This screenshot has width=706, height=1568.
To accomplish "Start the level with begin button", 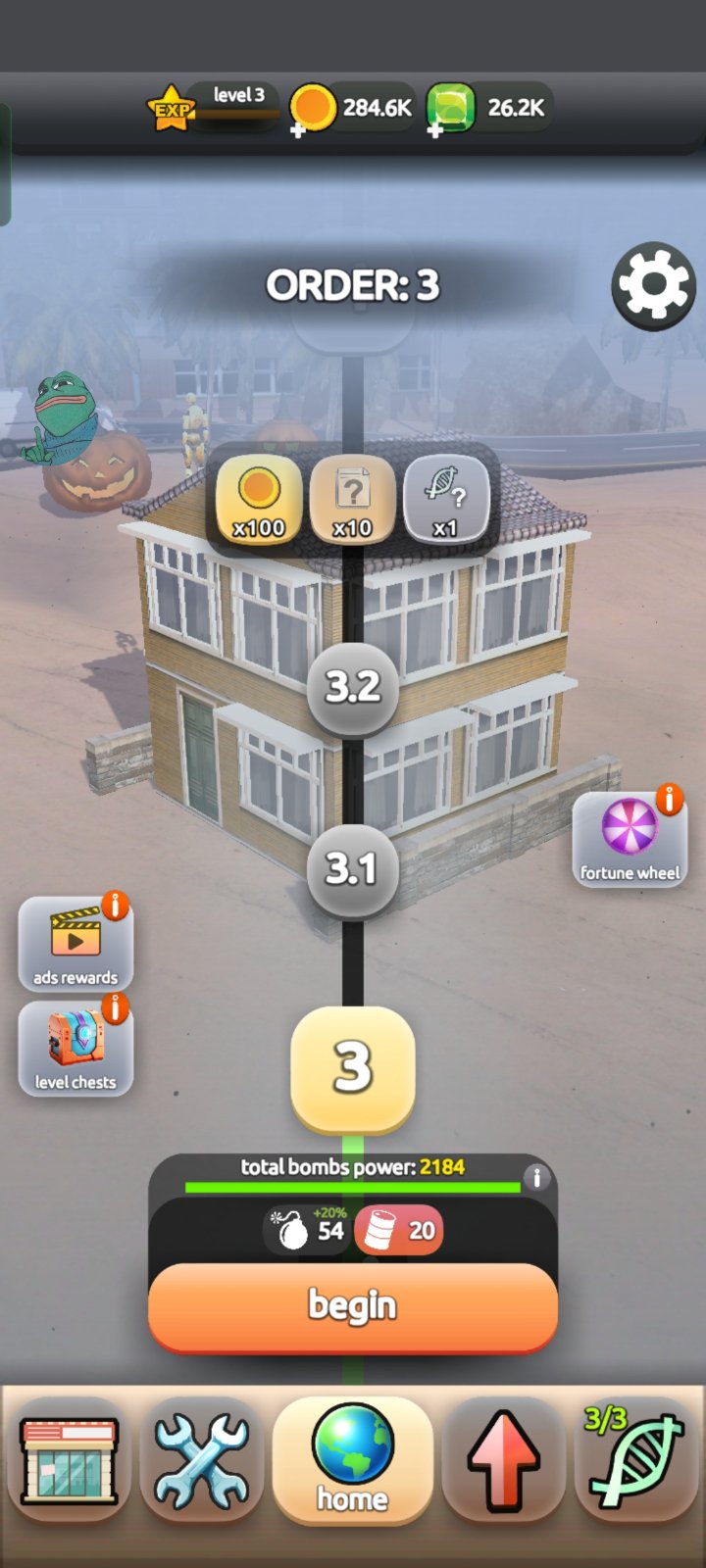I will (352, 1306).
